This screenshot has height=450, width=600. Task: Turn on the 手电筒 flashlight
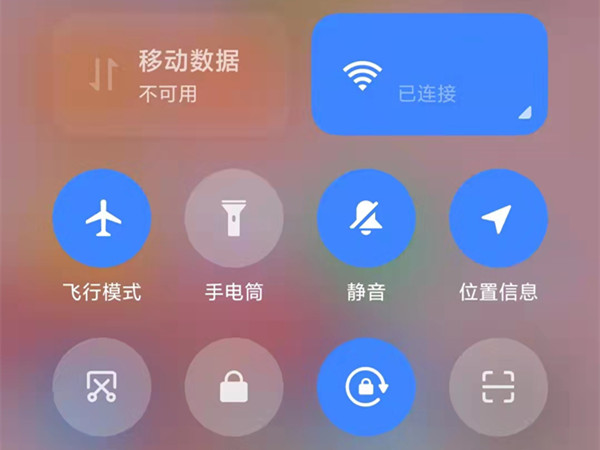coord(234,218)
